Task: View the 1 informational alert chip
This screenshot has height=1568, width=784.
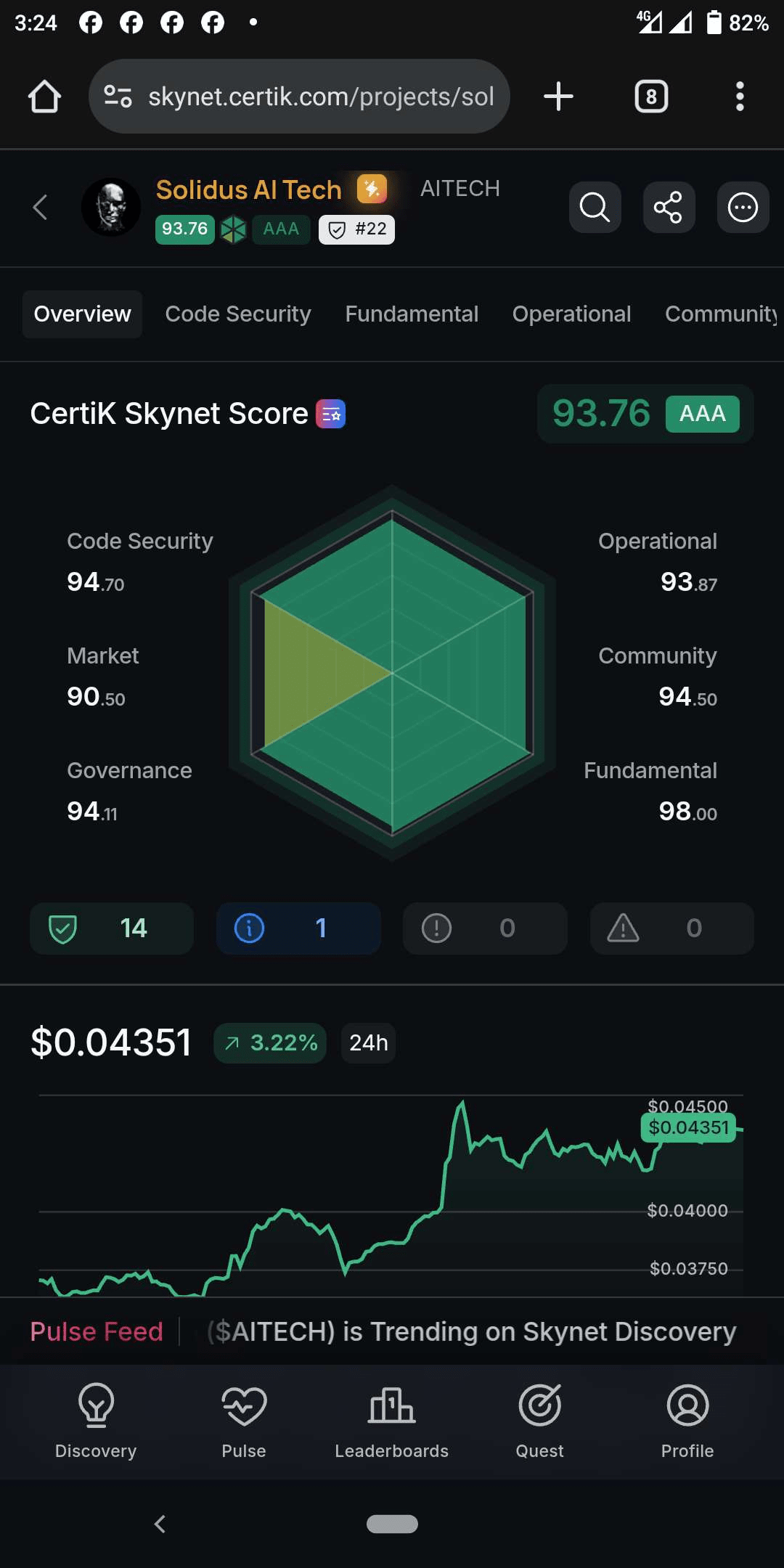Action: click(x=298, y=928)
